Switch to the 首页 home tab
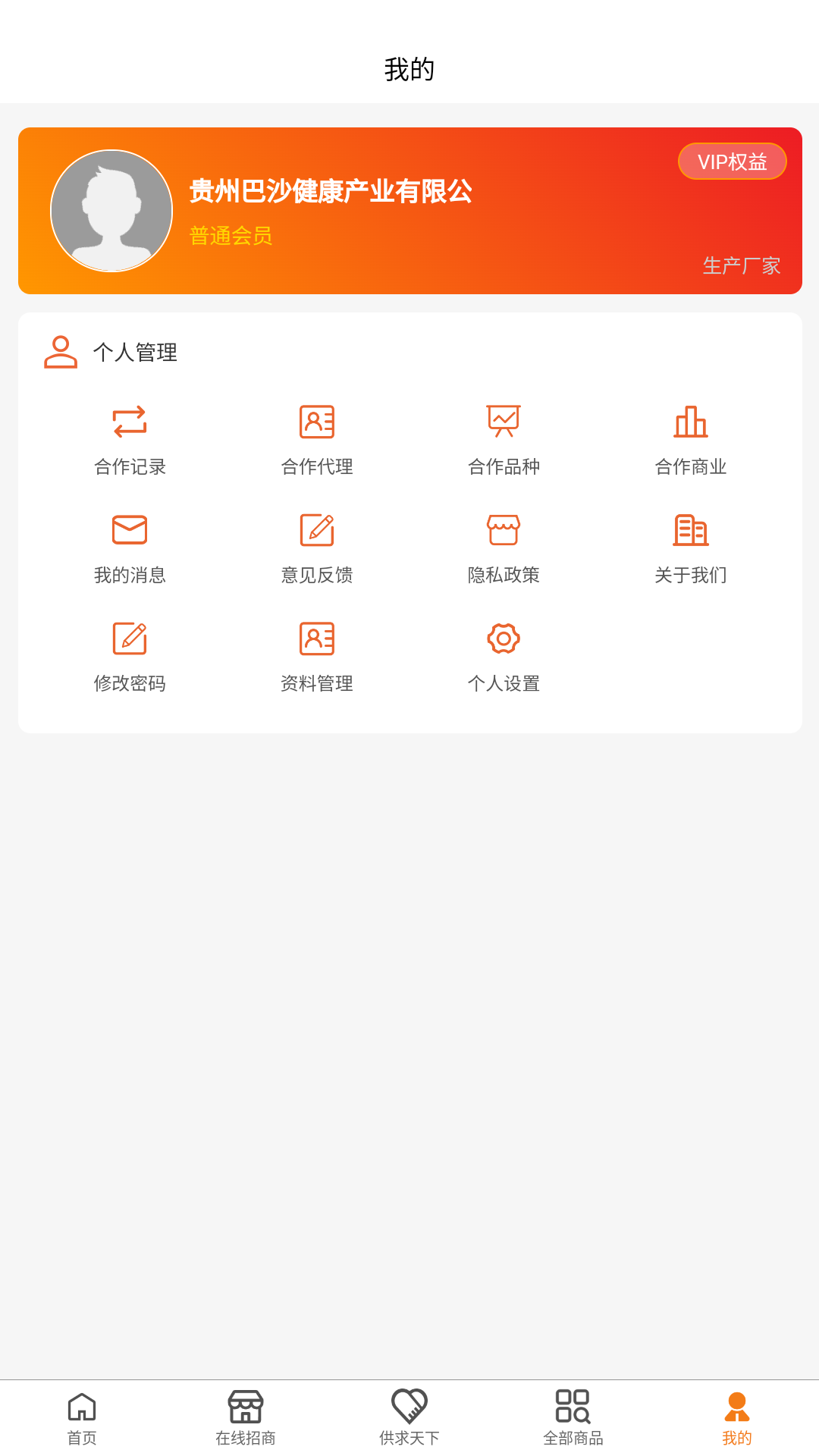 tap(82, 1418)
